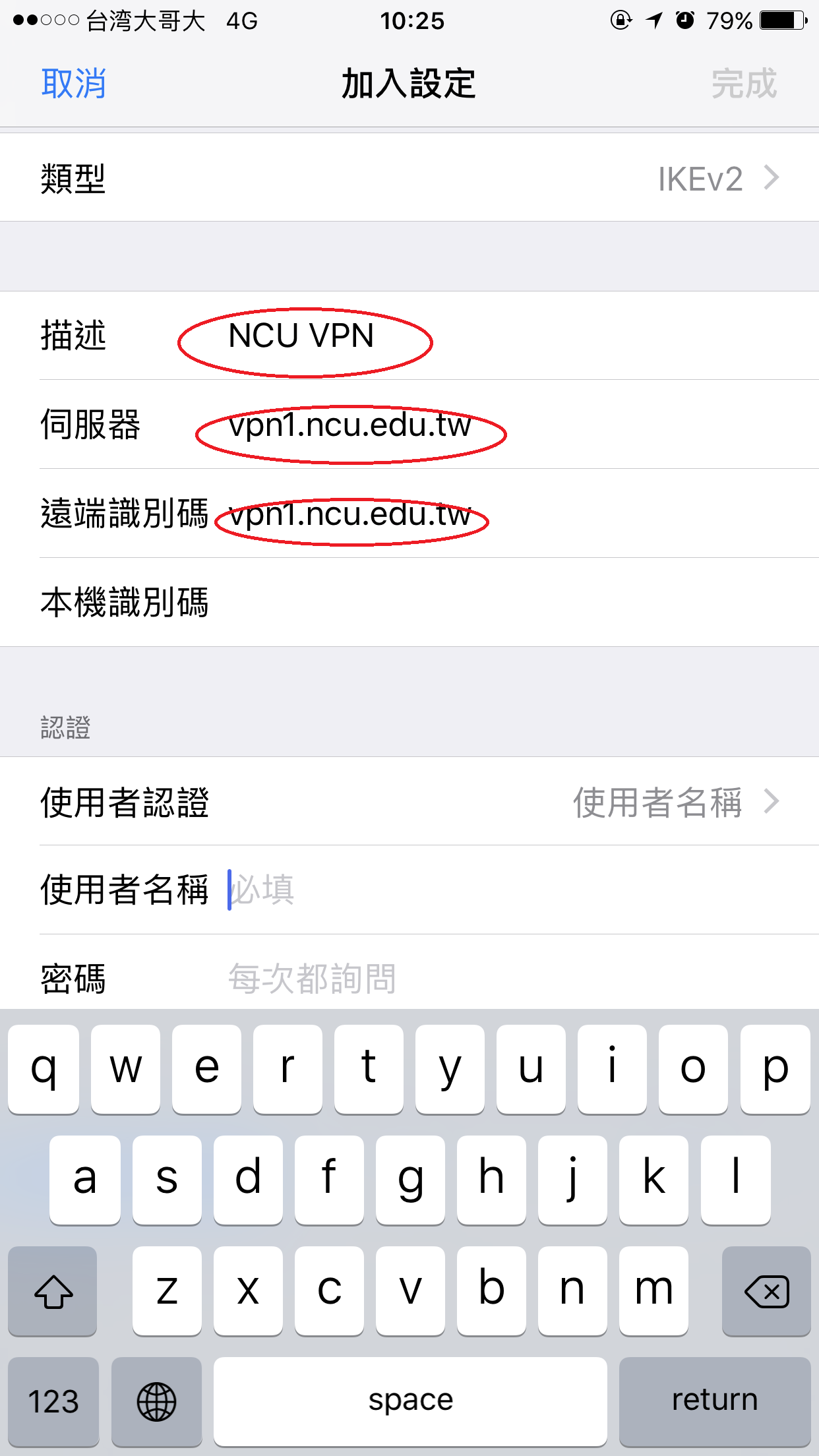The height and width of the screenshot is (1456, 819).
Task: Turn on the keyboard shift key
Action: pyautogui.click(x=53, y=1291)
